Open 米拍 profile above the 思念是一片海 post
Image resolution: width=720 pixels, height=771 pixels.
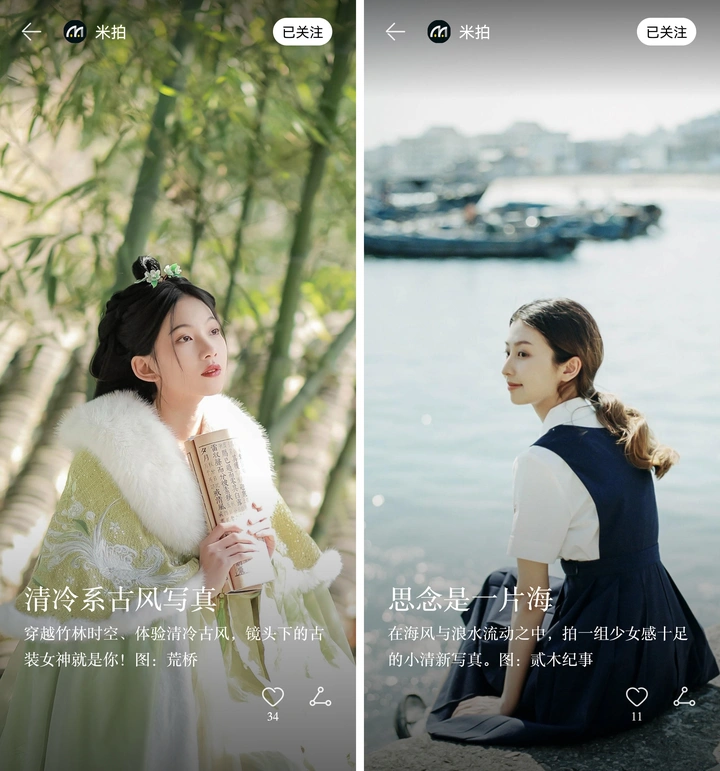pyautogui.click(x=460, y=32)
